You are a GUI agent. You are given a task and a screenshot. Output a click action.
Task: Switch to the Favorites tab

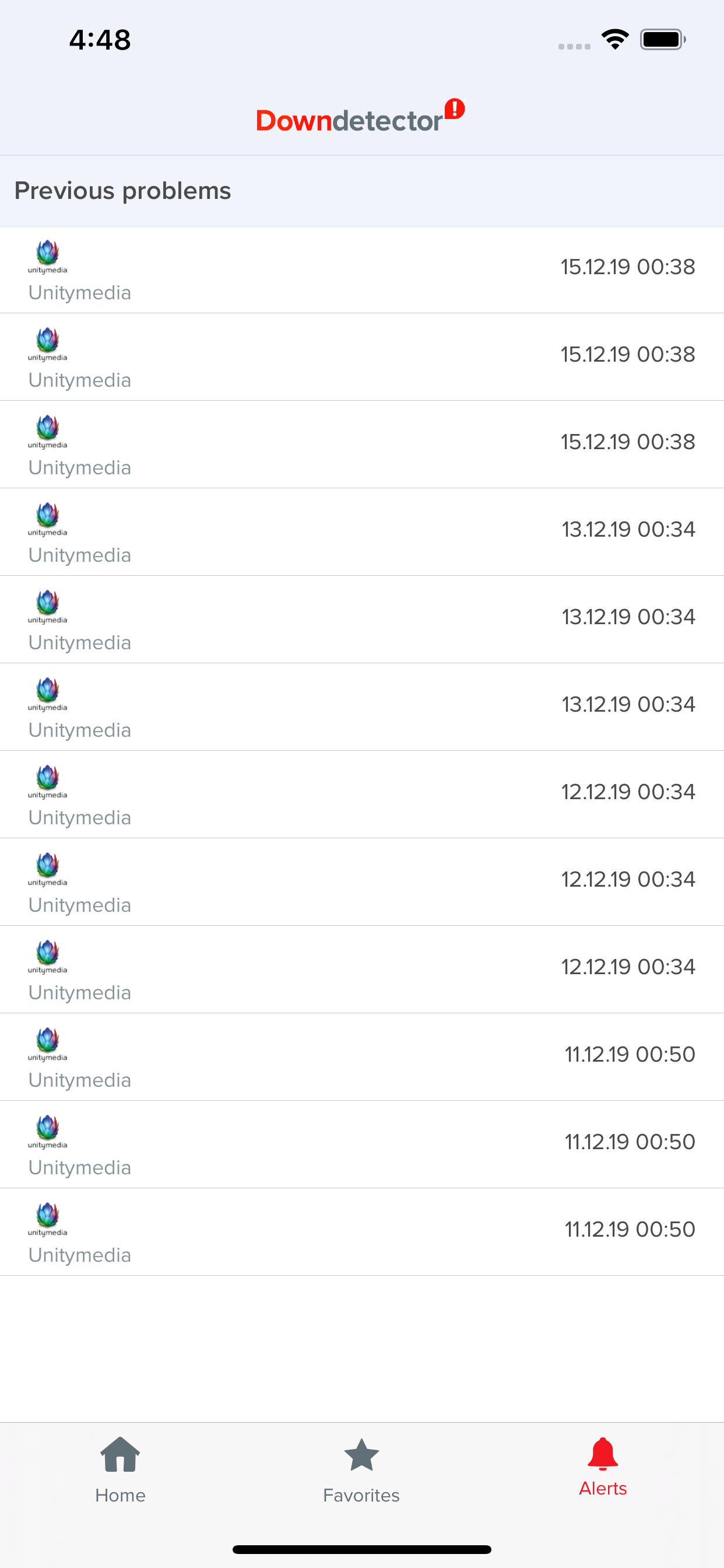361,1473
